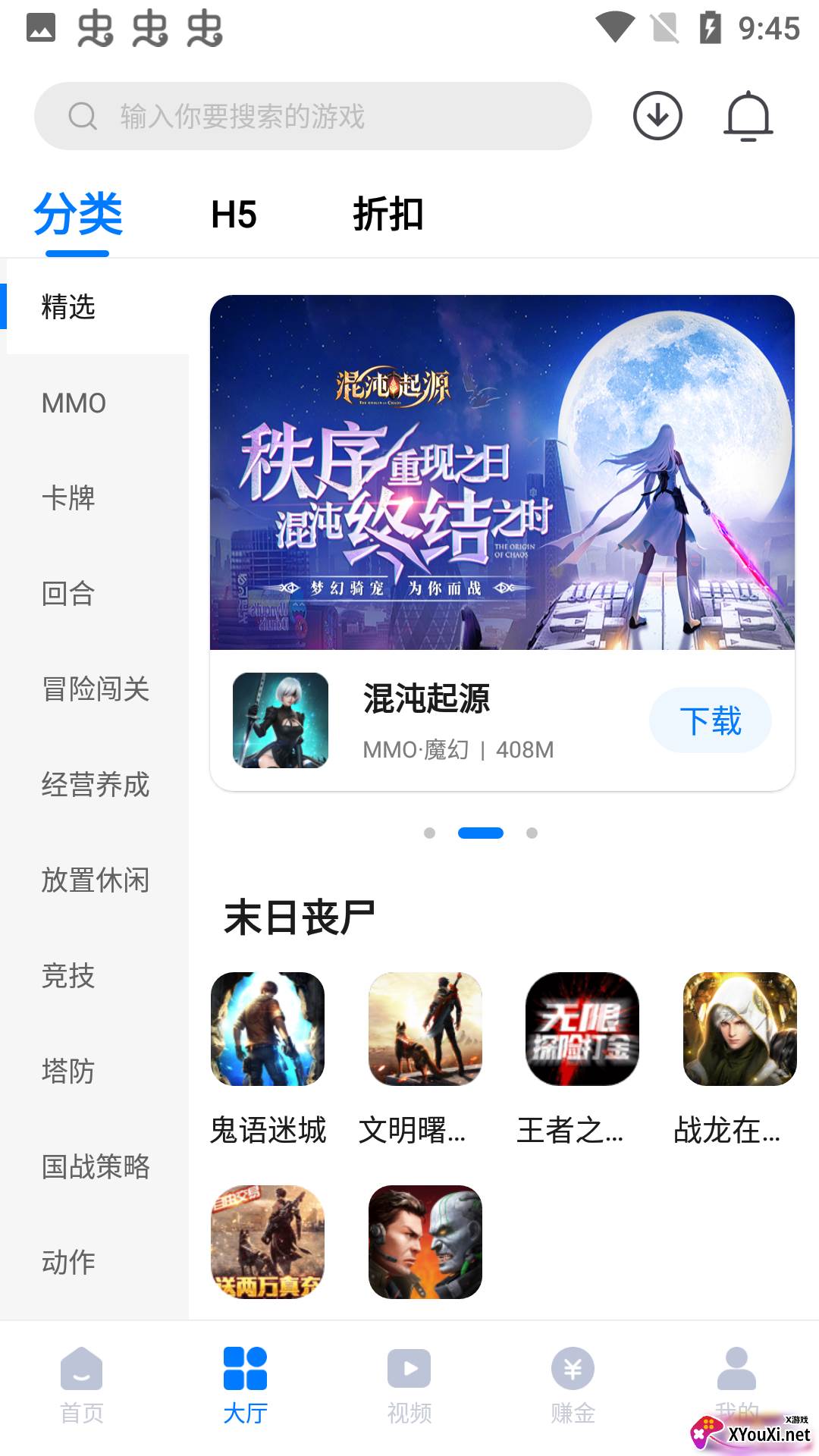Download the game 混沌起源
Screen dimensions: 819x1456
(710, 720)
